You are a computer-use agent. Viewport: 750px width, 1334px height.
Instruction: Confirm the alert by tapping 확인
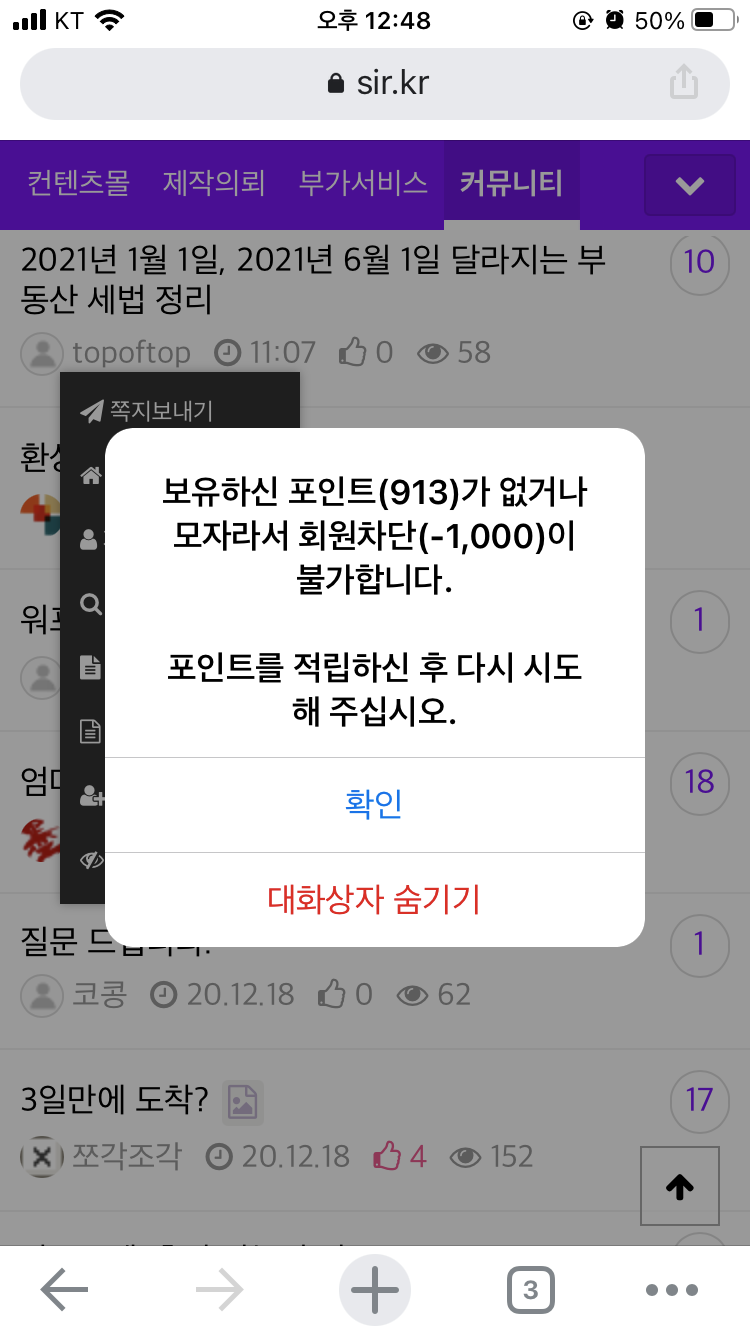[374, 804]
